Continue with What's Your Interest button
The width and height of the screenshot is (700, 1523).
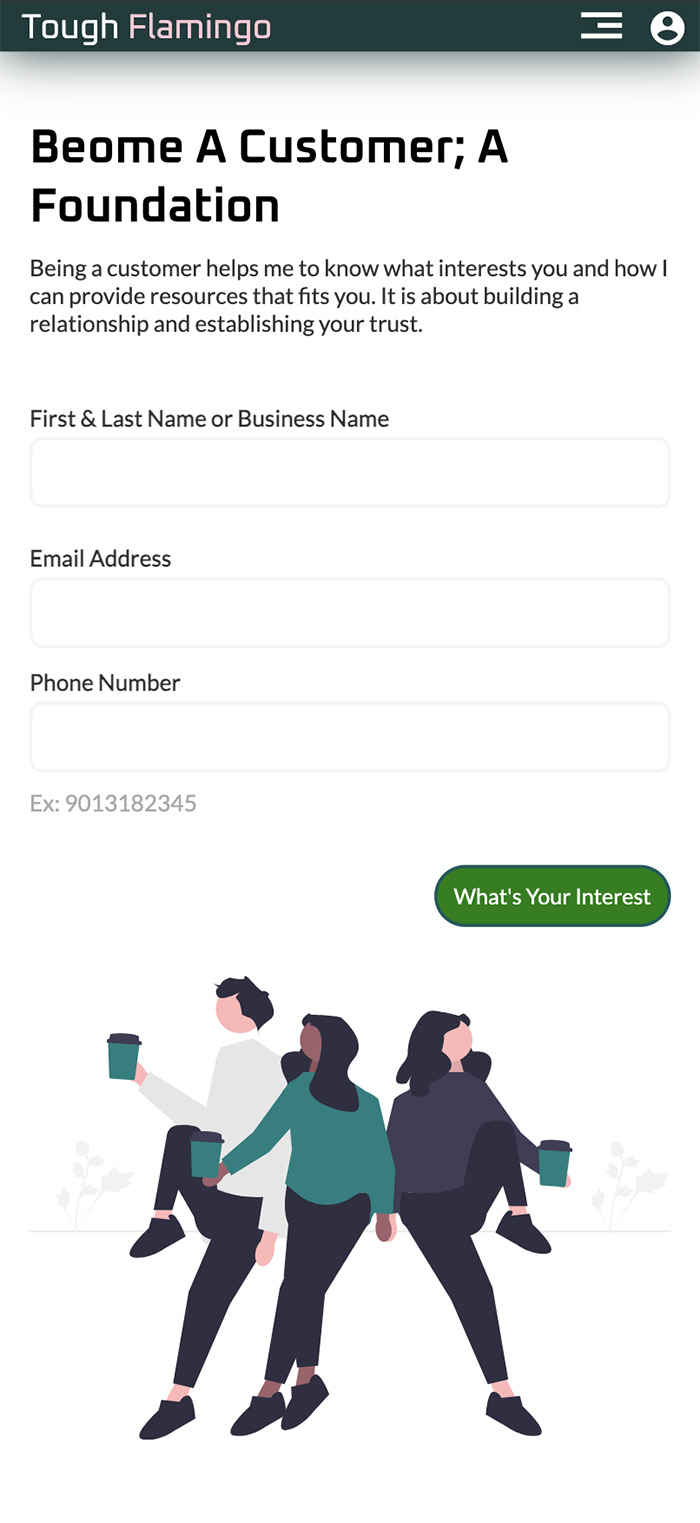pos(552,896)
